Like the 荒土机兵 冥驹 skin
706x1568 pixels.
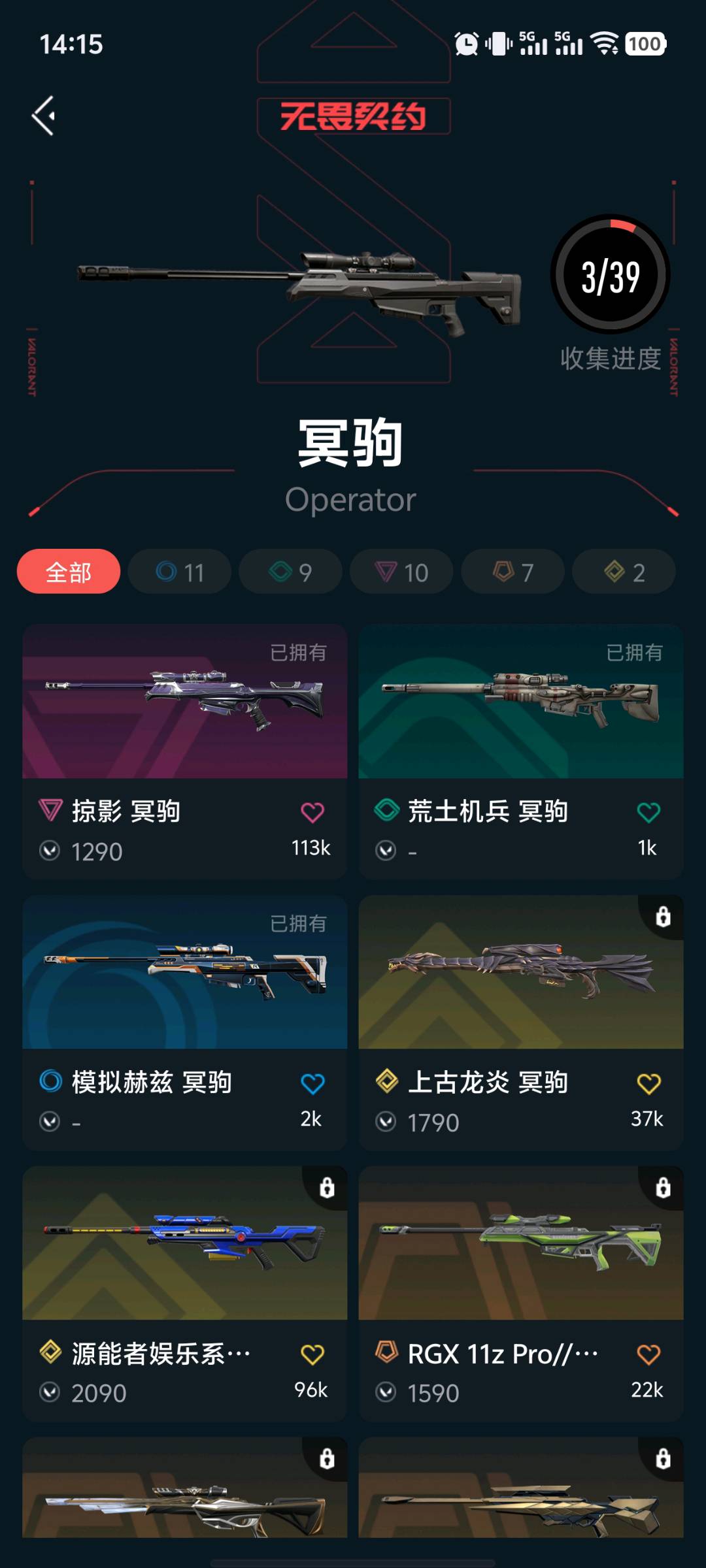[x=648, y=812]
